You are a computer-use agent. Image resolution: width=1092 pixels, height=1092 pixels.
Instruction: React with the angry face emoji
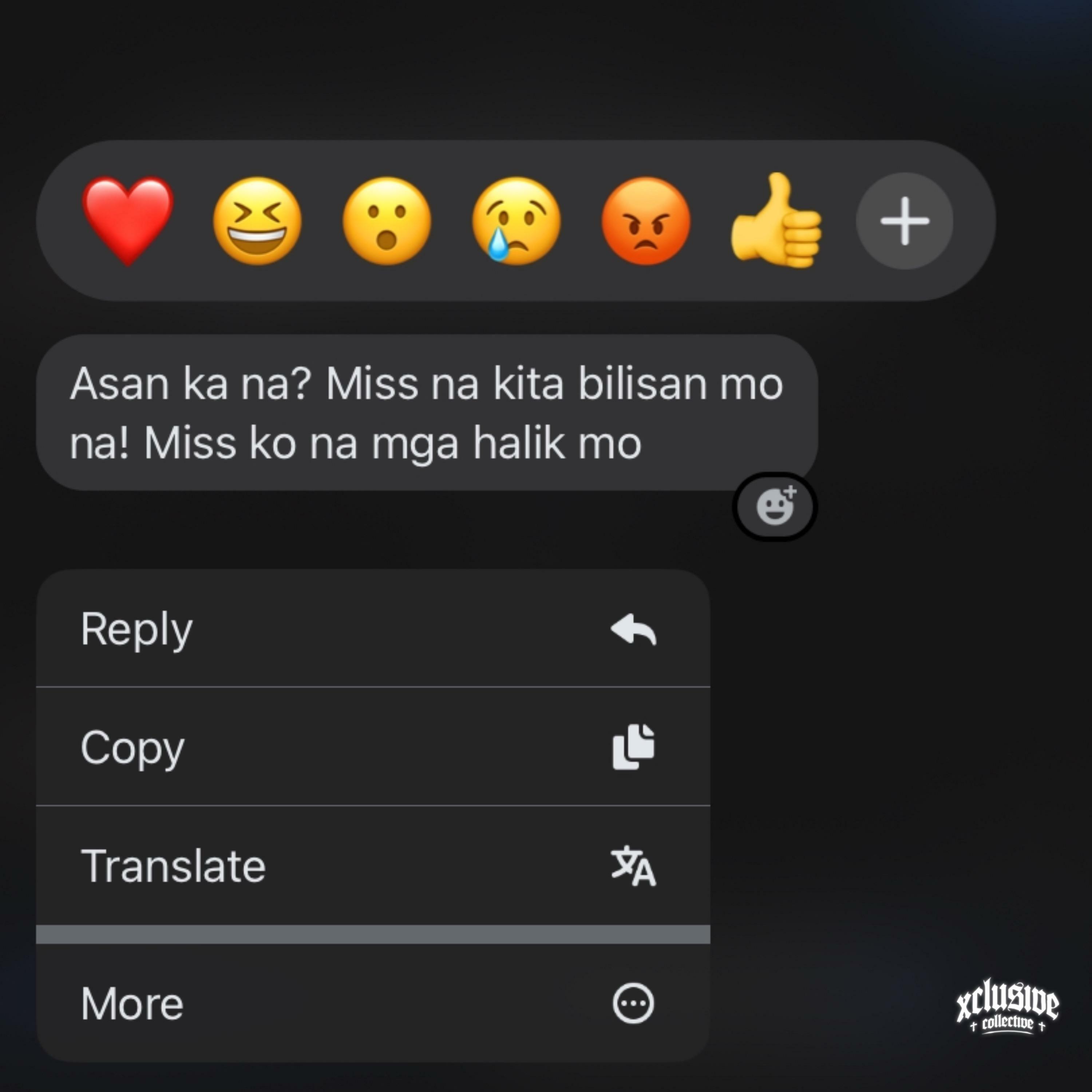[646, 221]
